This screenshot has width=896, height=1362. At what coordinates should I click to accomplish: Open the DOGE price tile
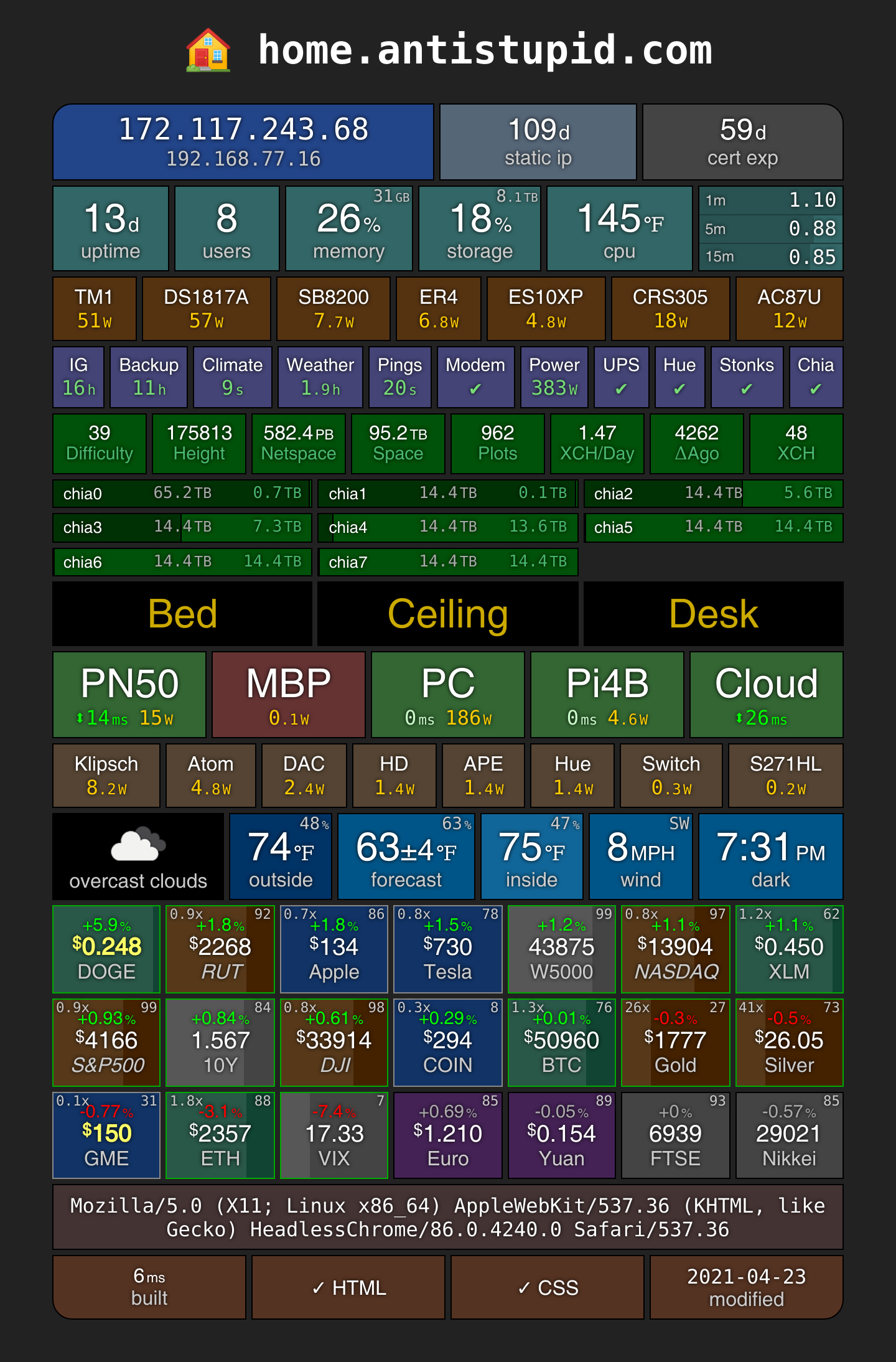(x=106, y=949)
